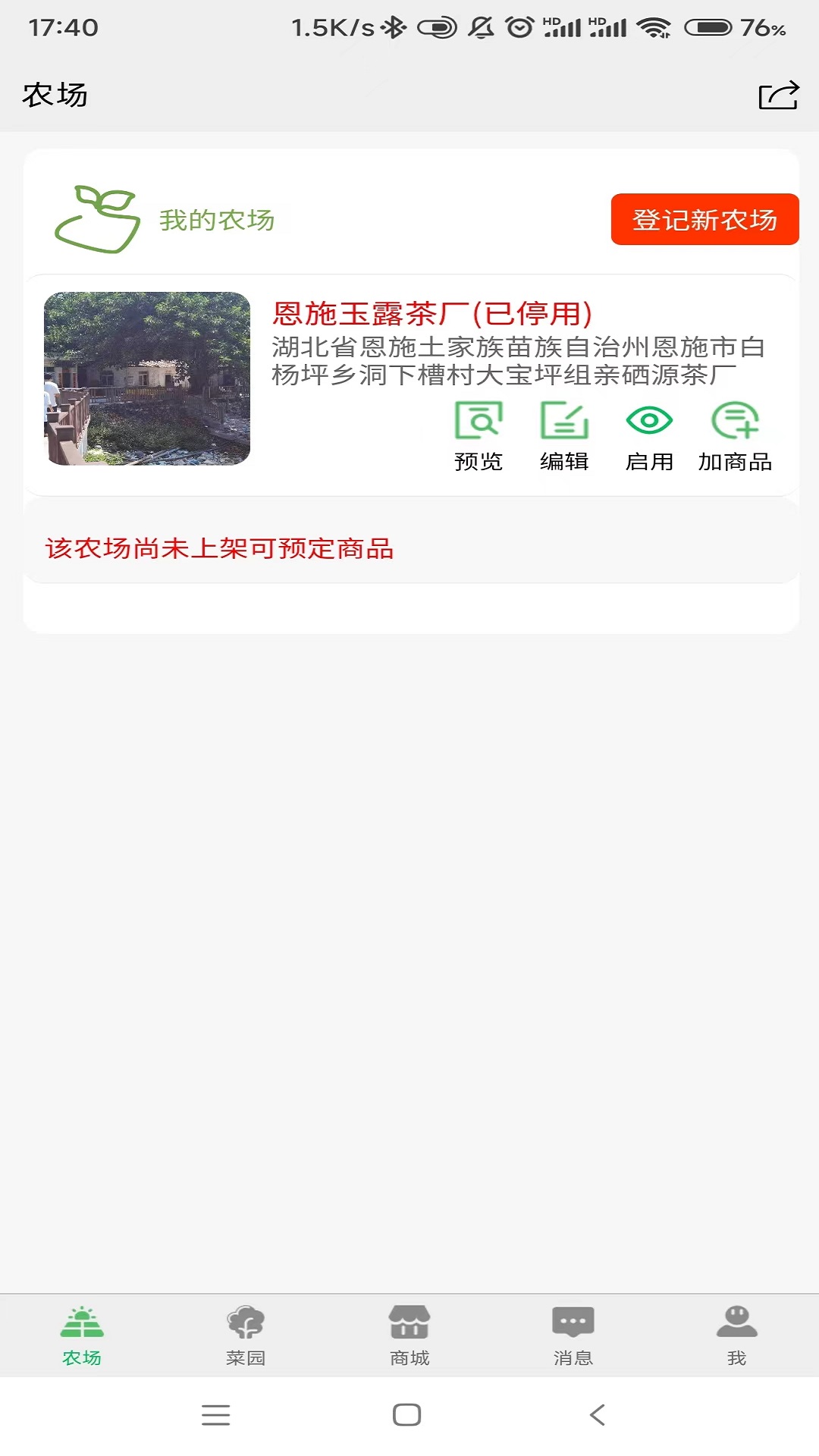Viewport: 819px width, 1456px height.
Task: Open the 消息 tab
Action: pos(573,1336)
